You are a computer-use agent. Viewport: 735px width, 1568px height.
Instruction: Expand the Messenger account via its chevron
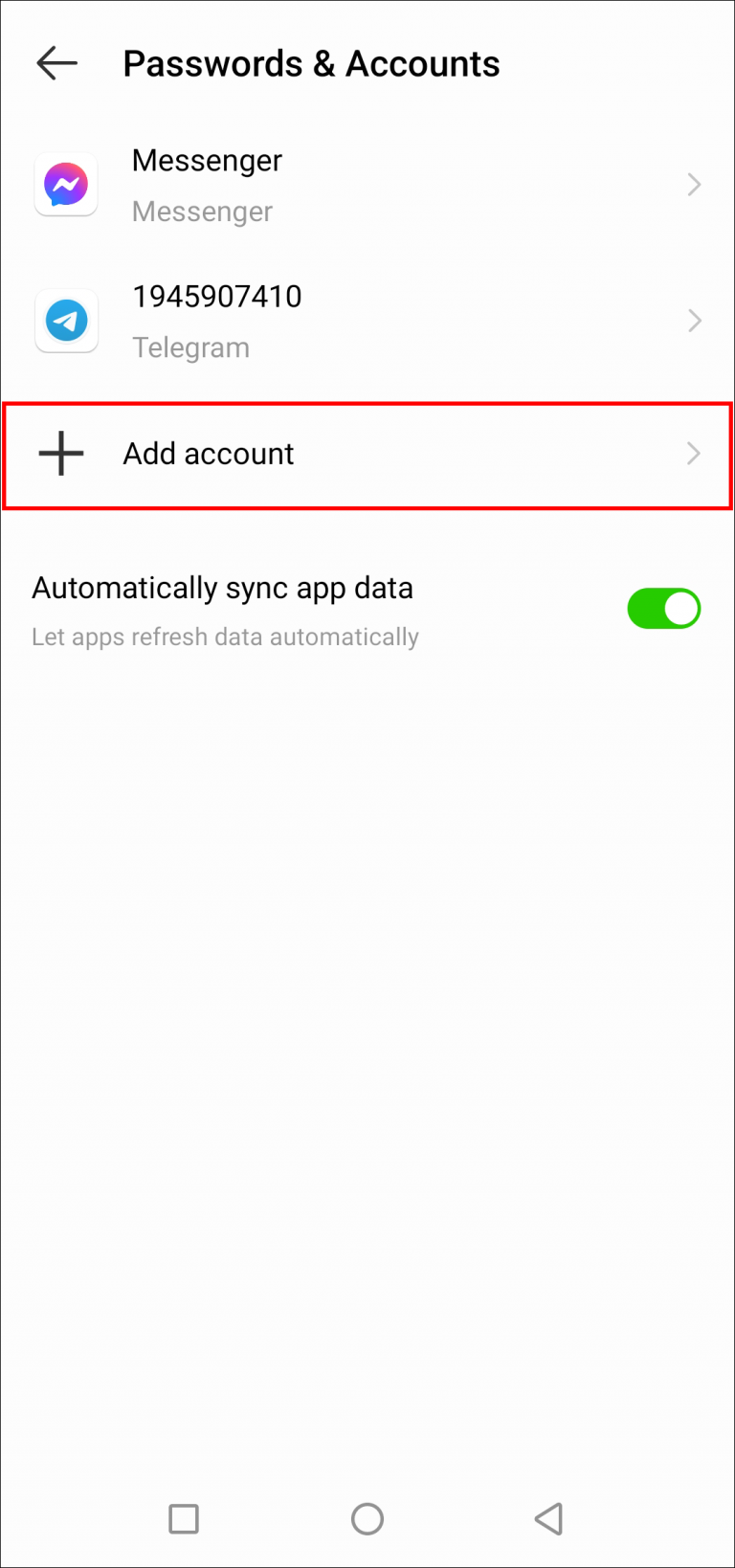694,184
